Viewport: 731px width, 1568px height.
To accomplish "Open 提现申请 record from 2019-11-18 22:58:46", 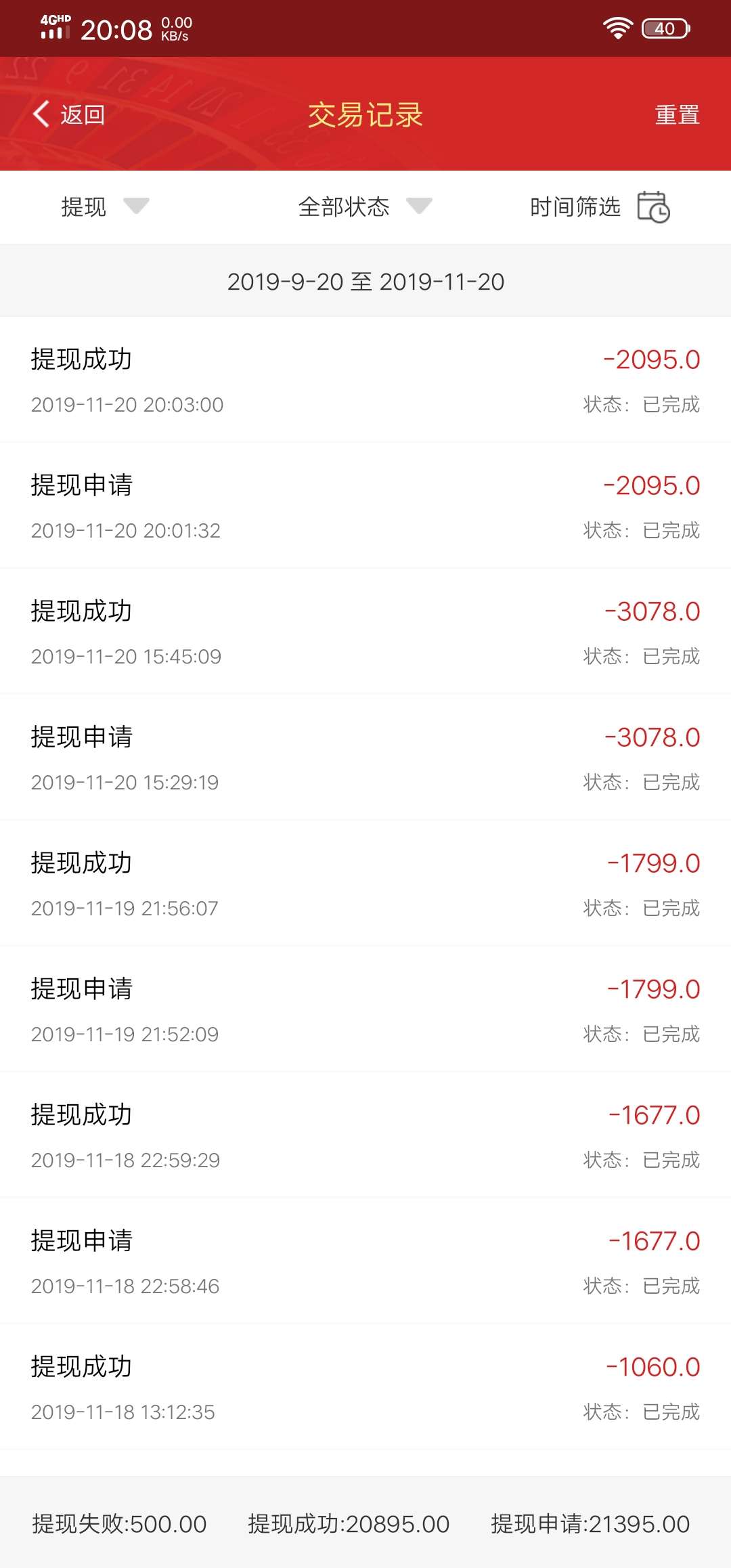I will pos(365,1261).
